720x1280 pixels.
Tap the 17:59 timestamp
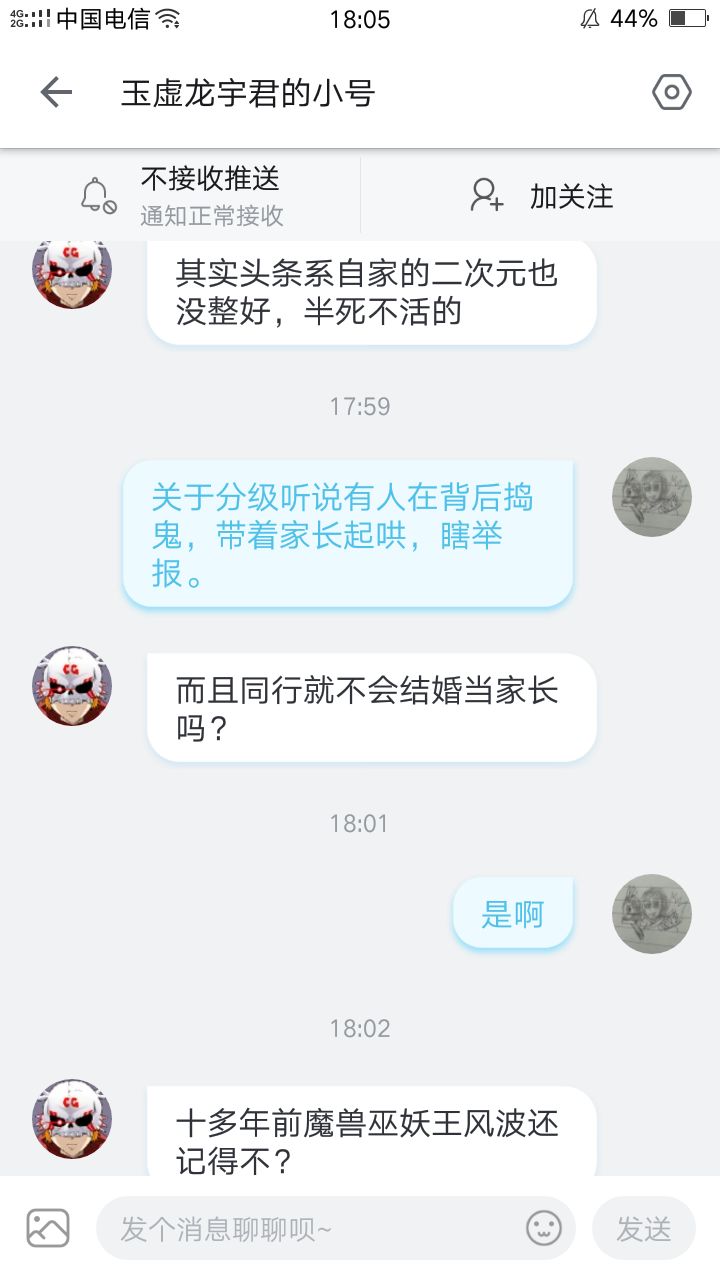[x=360, y=406]
